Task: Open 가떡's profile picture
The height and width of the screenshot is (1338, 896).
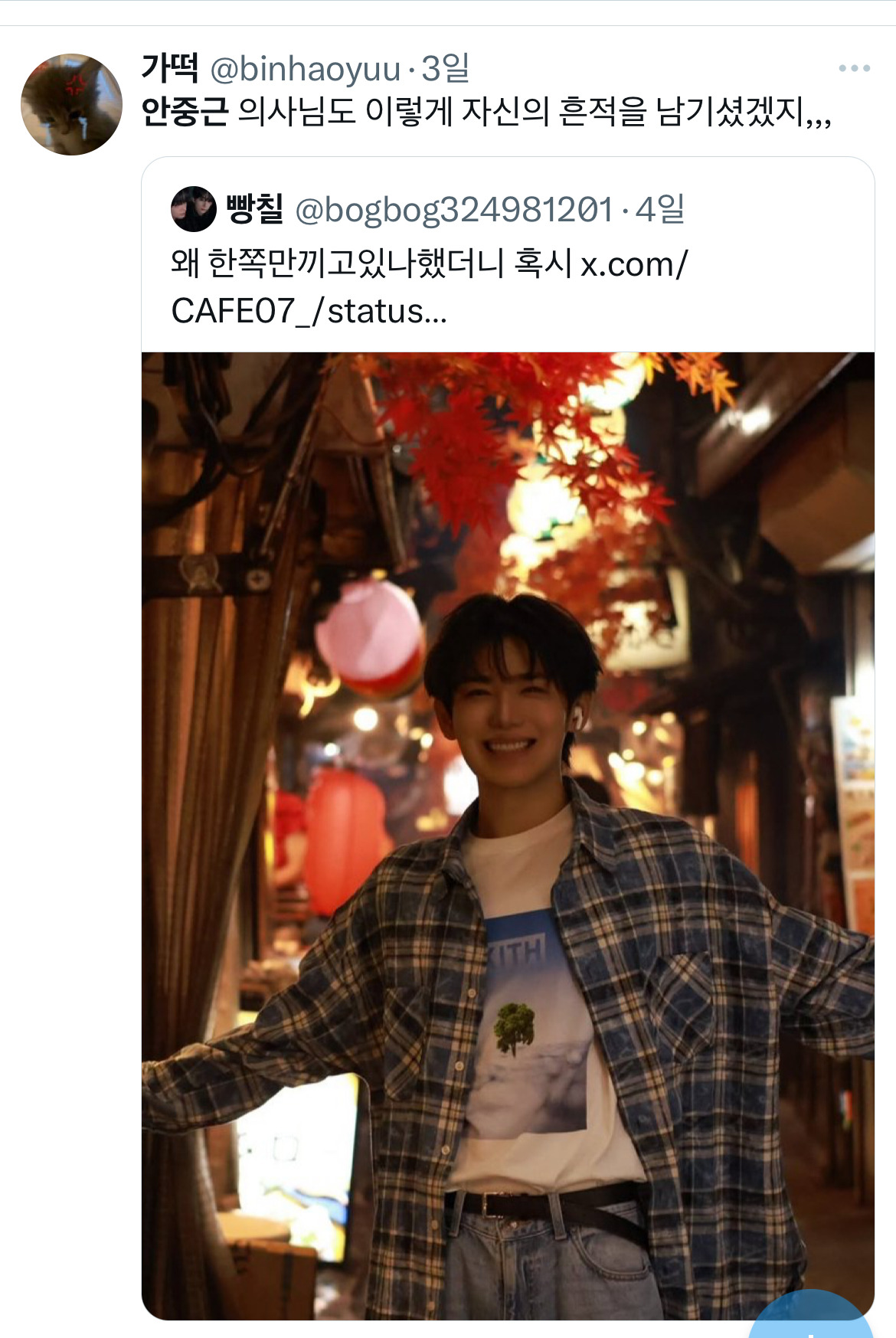Action: point(71,104)
